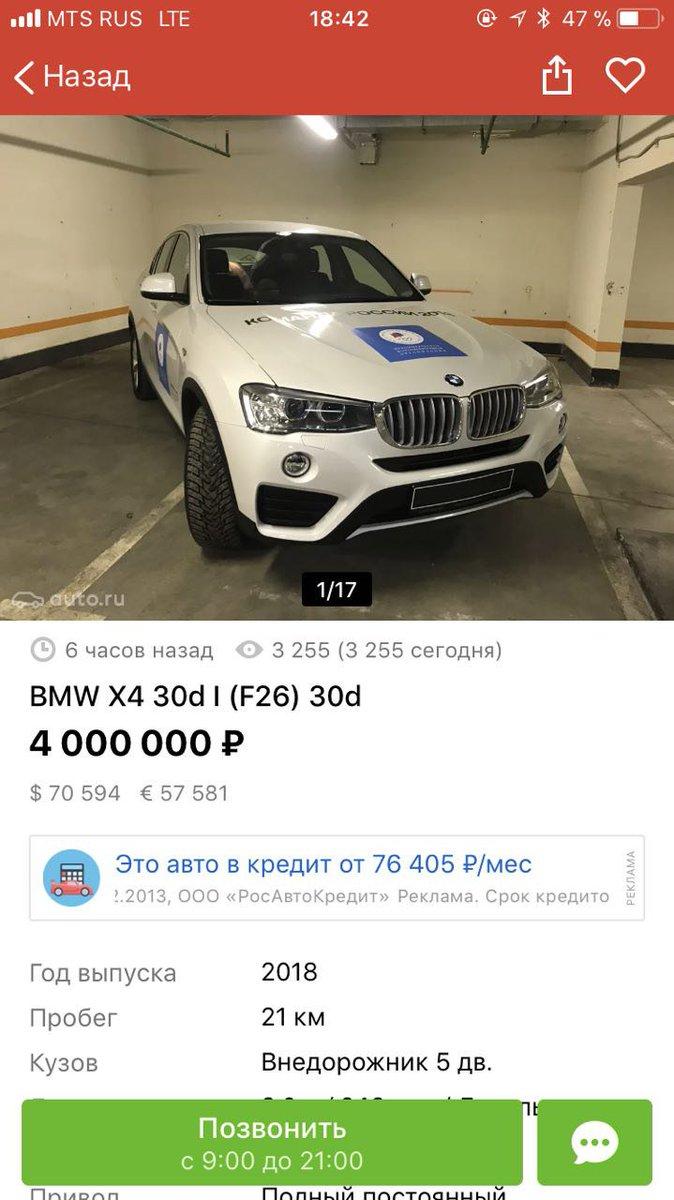The height and width of the screenshot is (1200, 674).
Task: Share this BMW X4 listing
Action: (x=557, y=76)
